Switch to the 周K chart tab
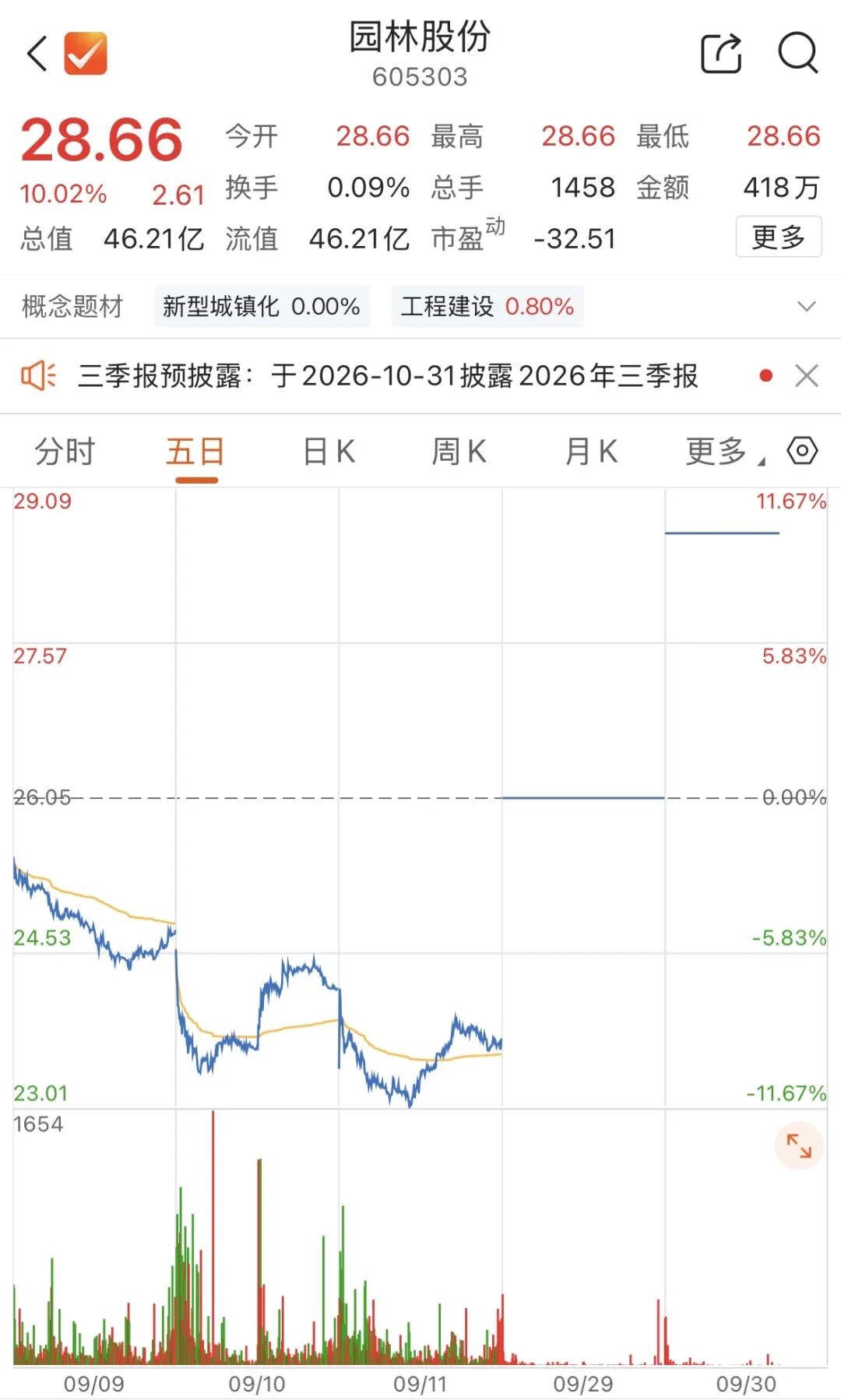The image size is (841, 1400). point(459,452)
